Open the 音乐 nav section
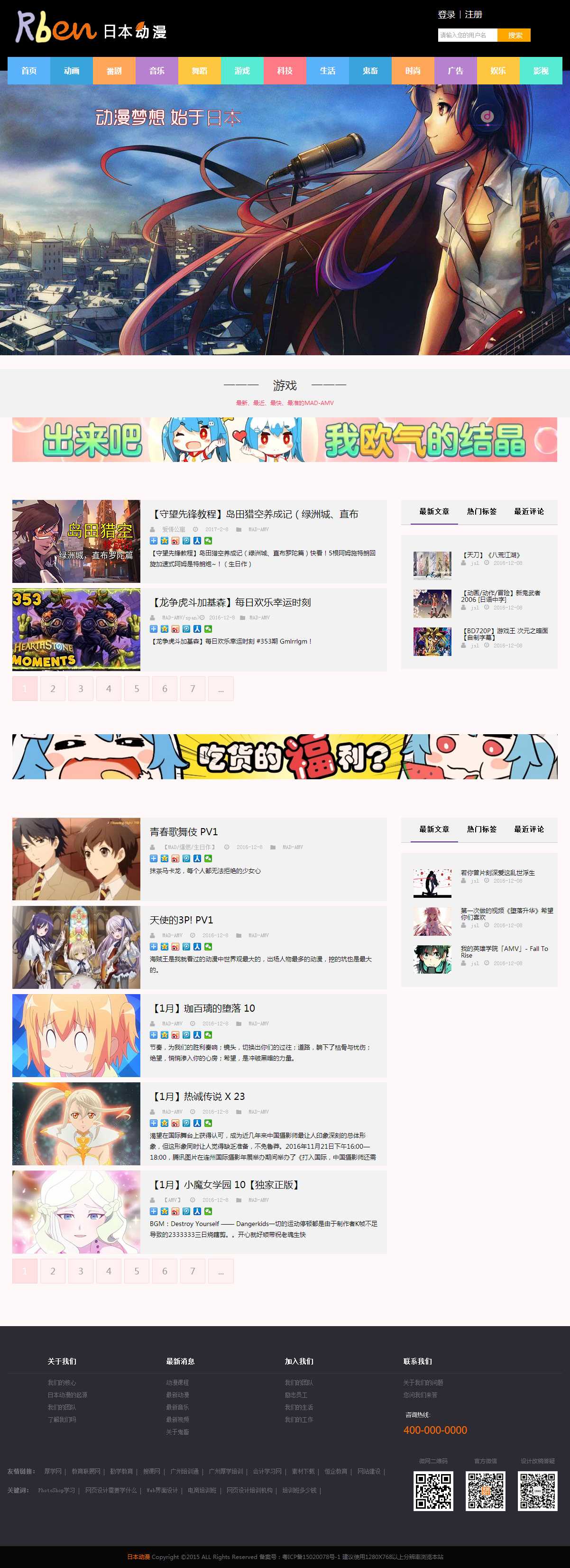Viewport: 570px width, 1568px height. (157, 71)
